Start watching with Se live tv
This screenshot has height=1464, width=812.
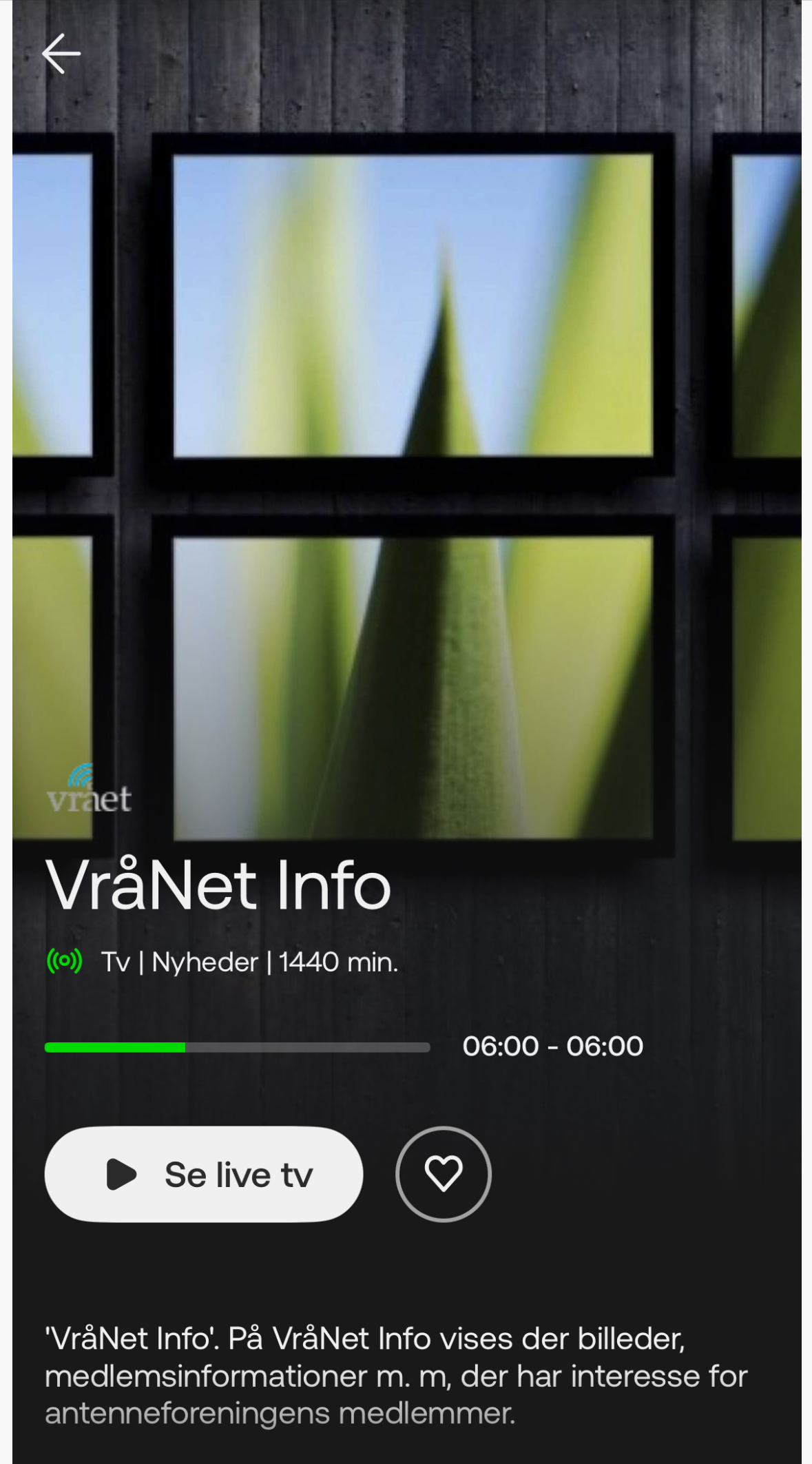point(204,1174)
